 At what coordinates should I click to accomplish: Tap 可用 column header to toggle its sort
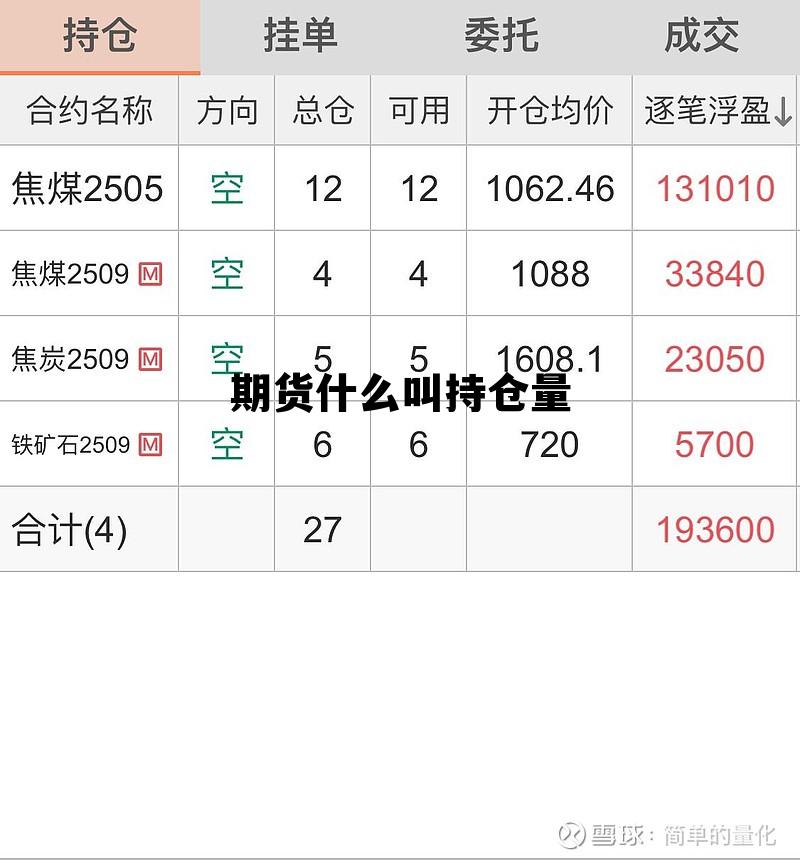coord(419,111)
